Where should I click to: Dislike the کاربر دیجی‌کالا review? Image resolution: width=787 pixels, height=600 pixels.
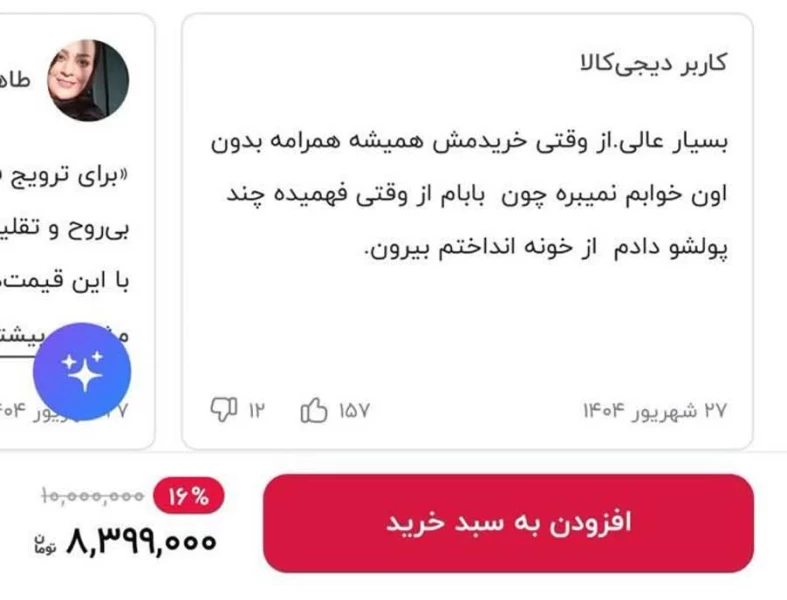point(222,409)
